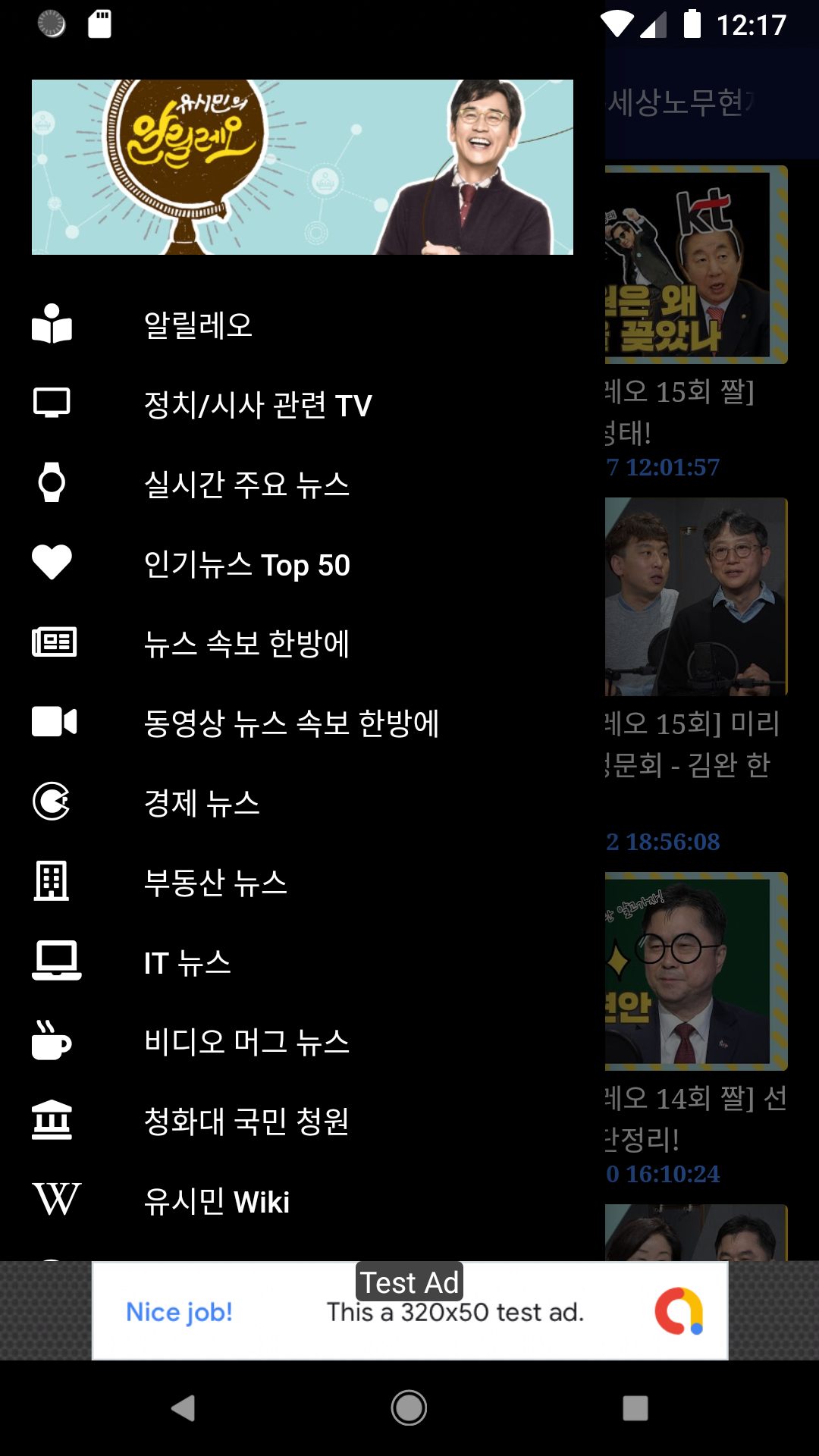Go back with system back button
The height and width of the screenshot is (1456, 819).
click(x=183, y=1408)
